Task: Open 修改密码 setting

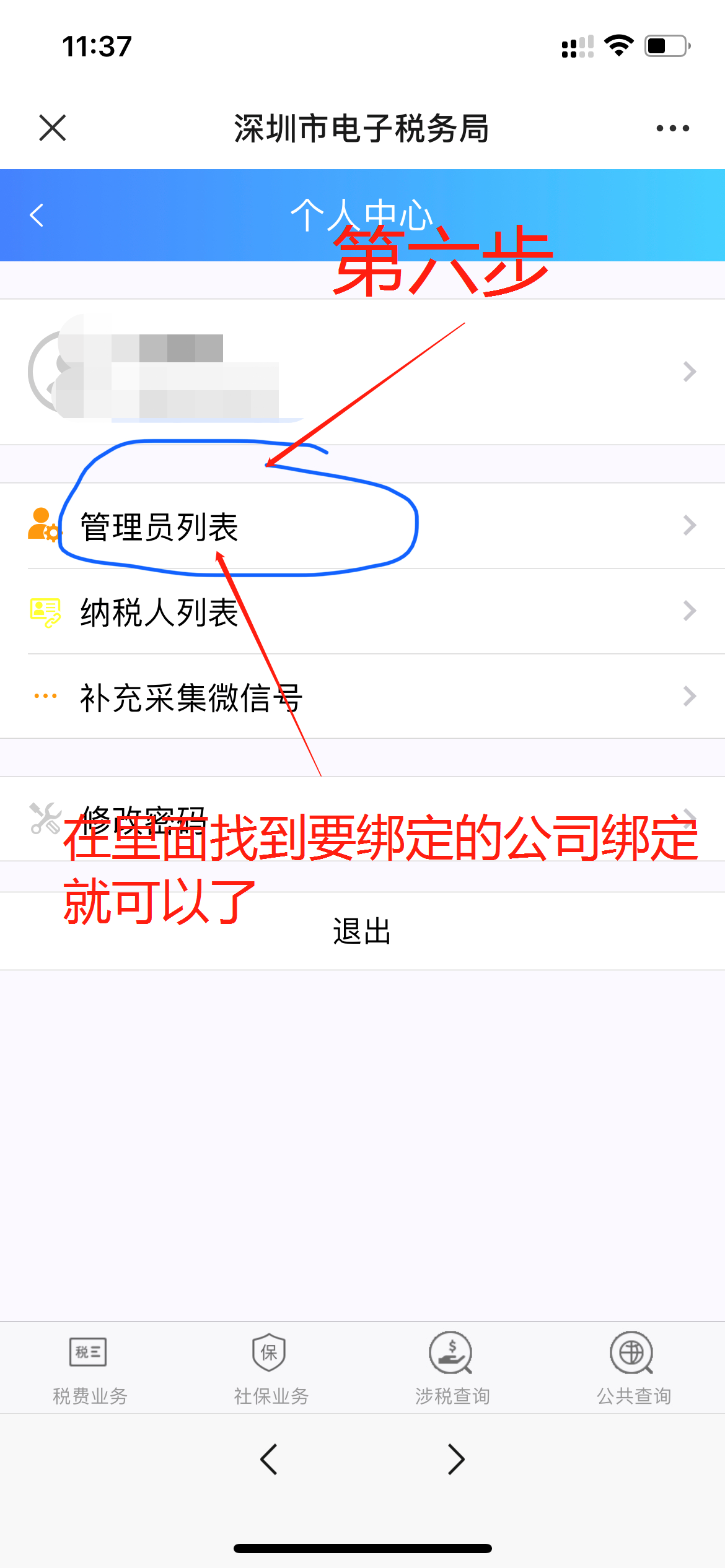Action: [362, 819]
